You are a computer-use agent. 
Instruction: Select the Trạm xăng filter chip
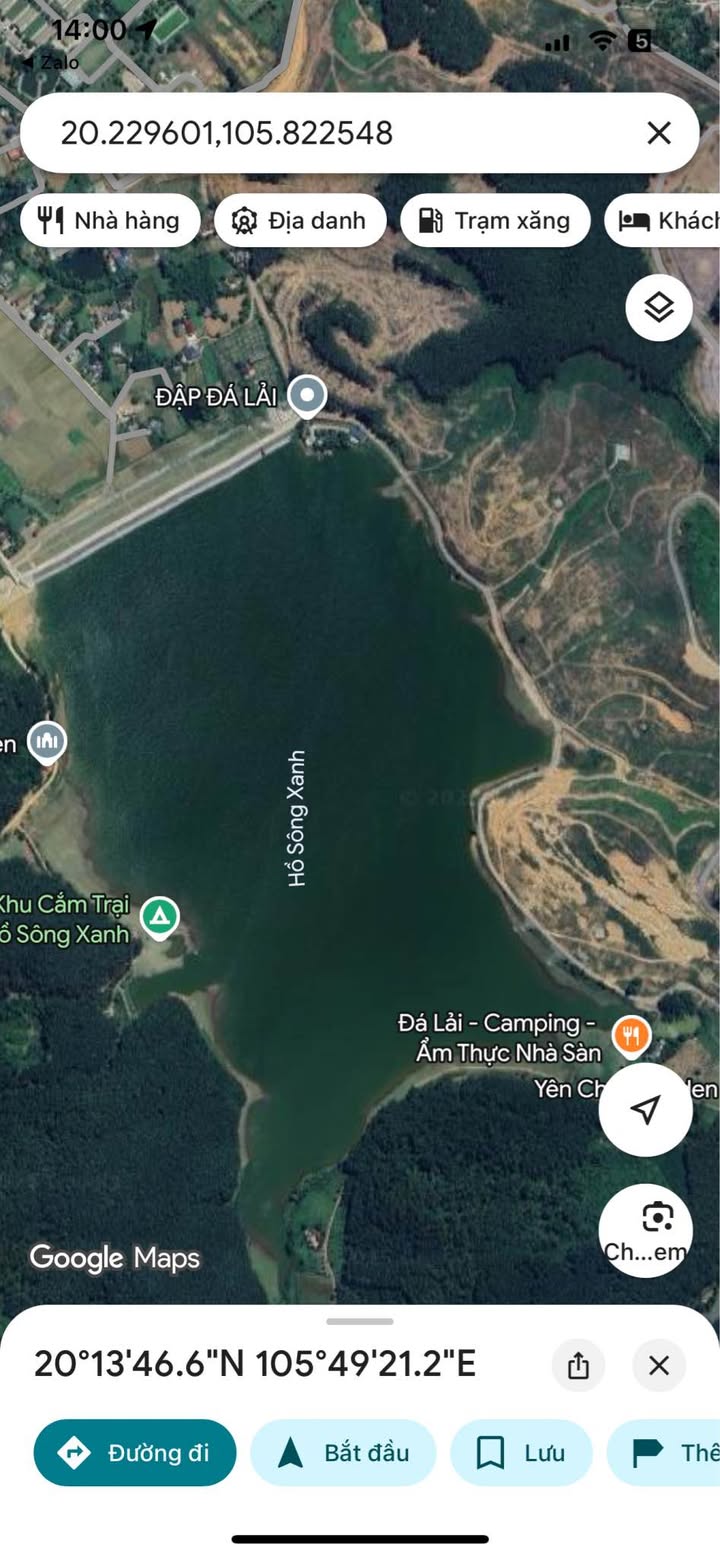point(495,221)
